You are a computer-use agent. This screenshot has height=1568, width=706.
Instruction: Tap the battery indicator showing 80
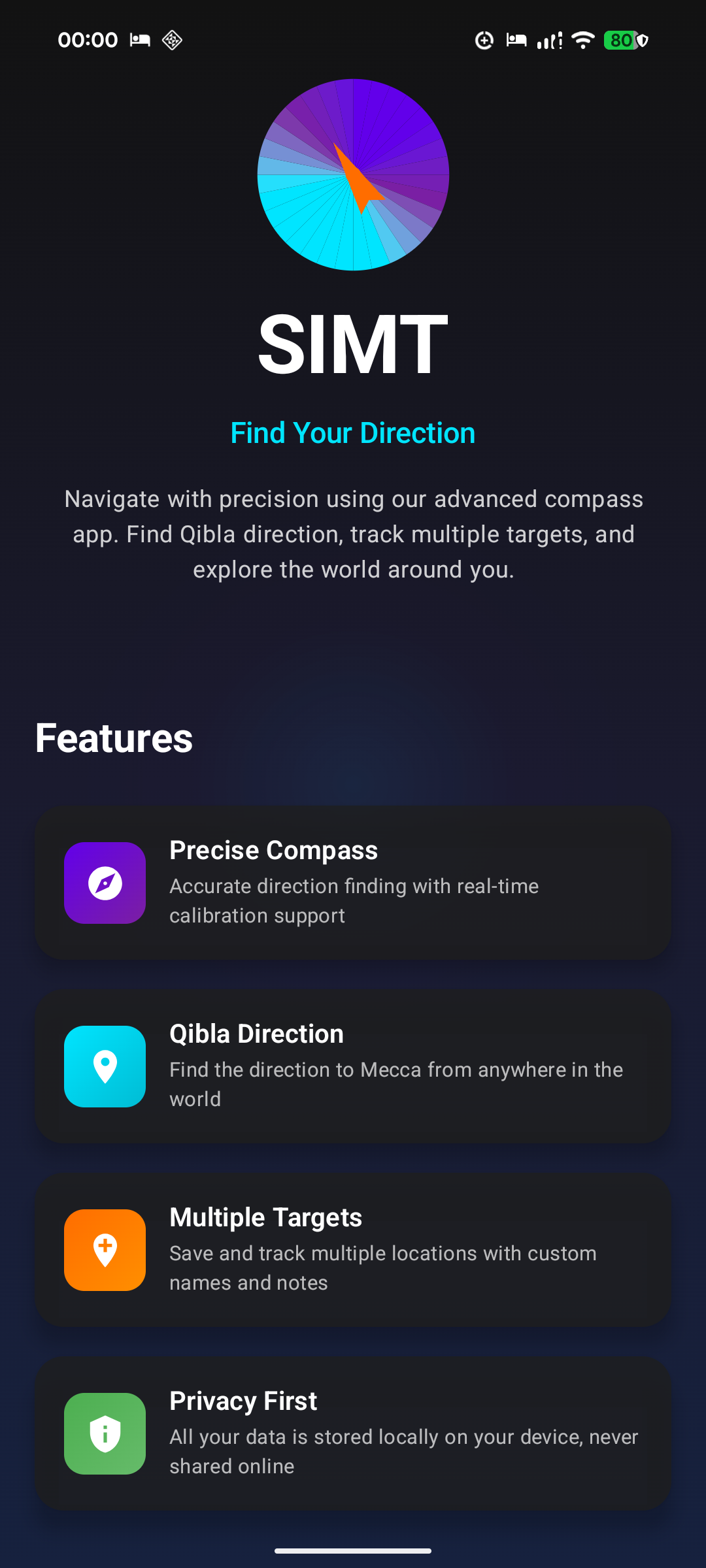(x=621, y=40)
